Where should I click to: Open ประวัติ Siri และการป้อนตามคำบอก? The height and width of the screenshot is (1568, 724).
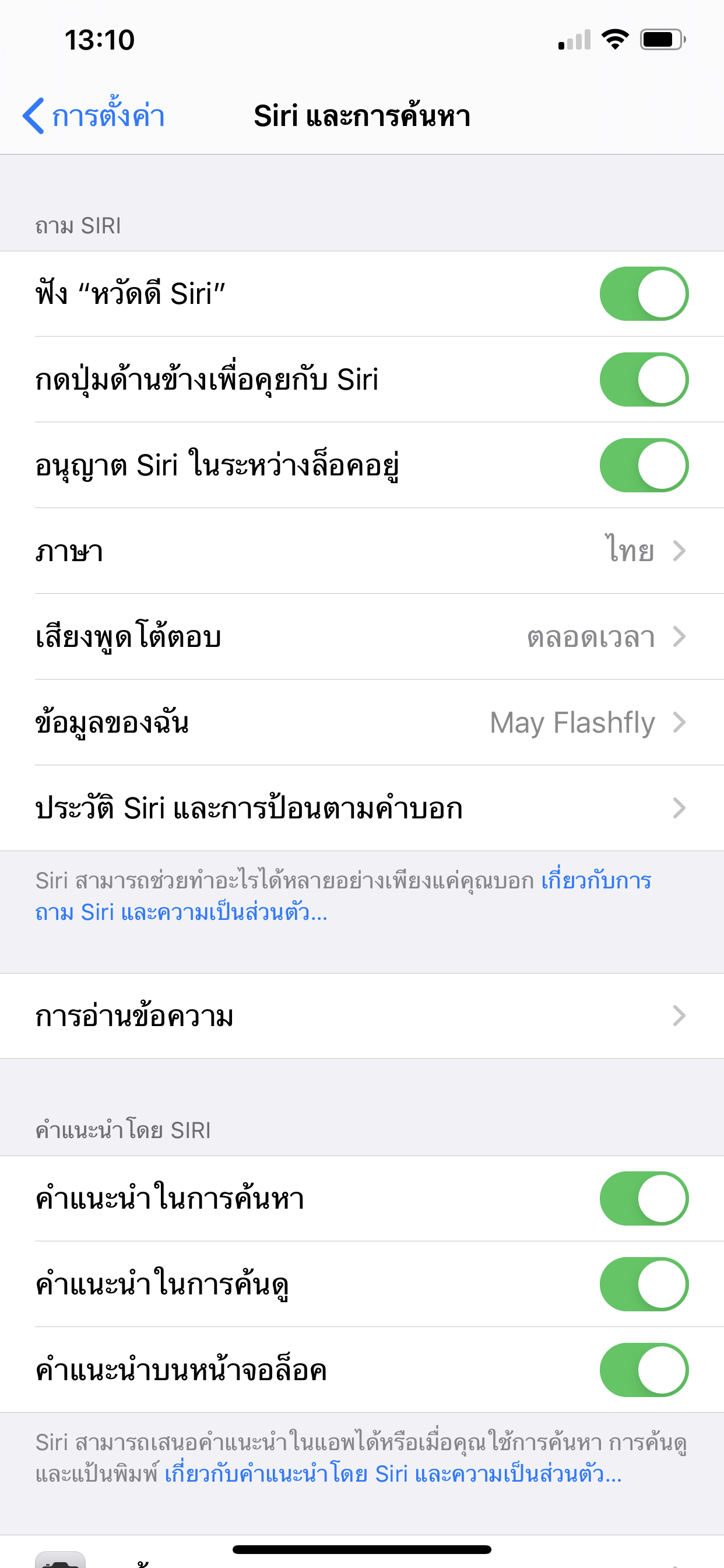coord(361,809)
